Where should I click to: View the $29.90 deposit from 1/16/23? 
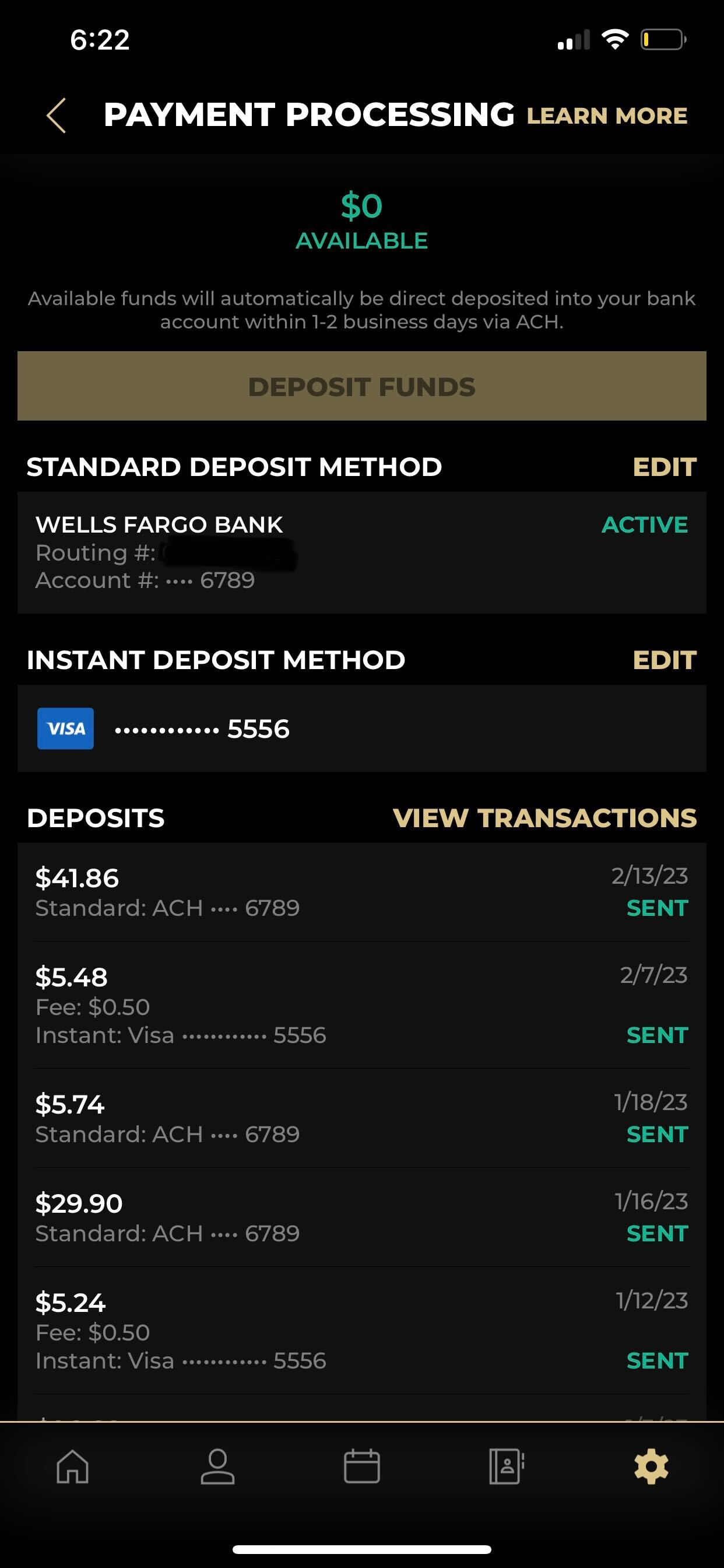pos(362,1218)
